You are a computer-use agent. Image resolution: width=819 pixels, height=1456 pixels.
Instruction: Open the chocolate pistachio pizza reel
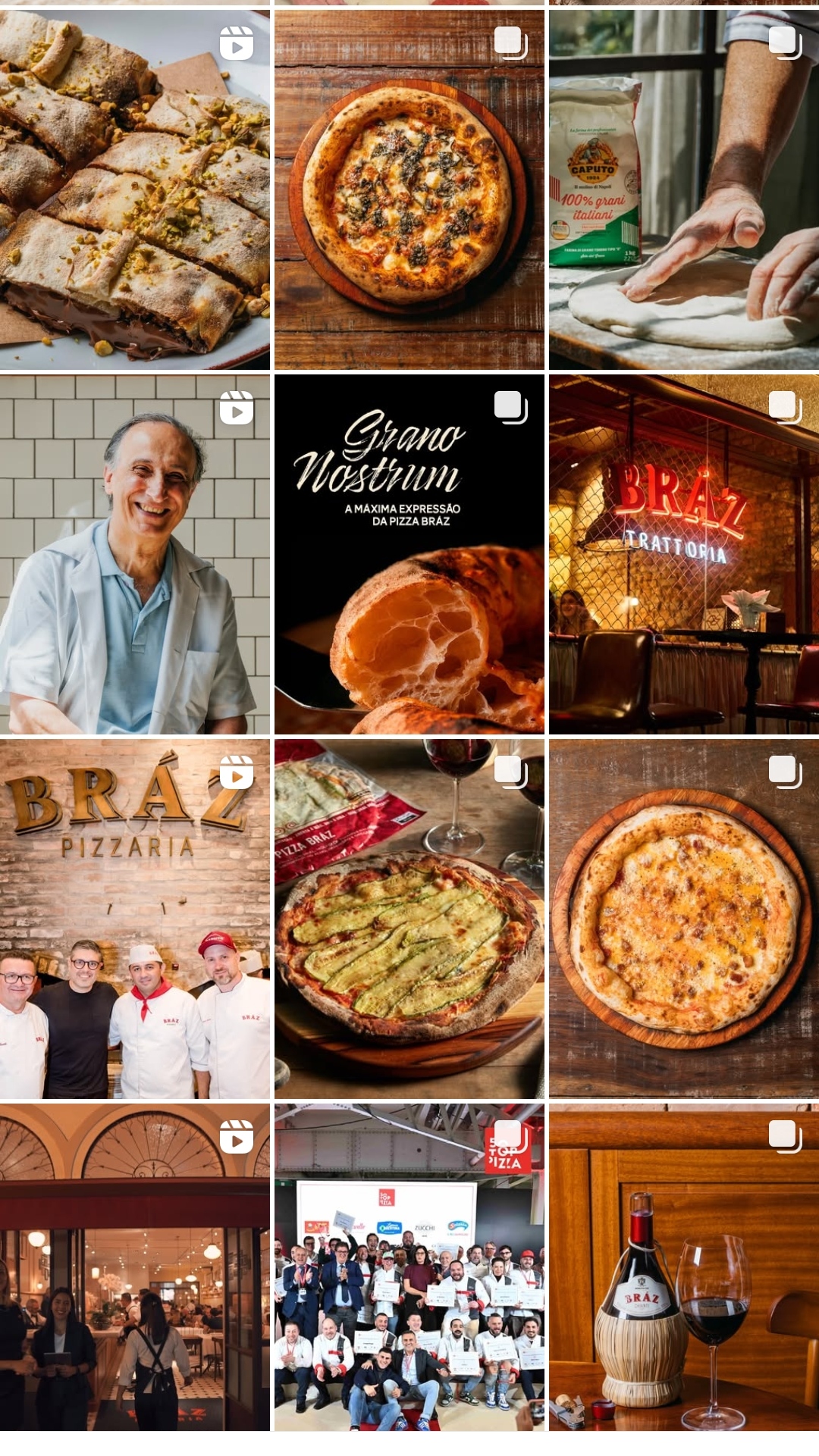[134, 189]
